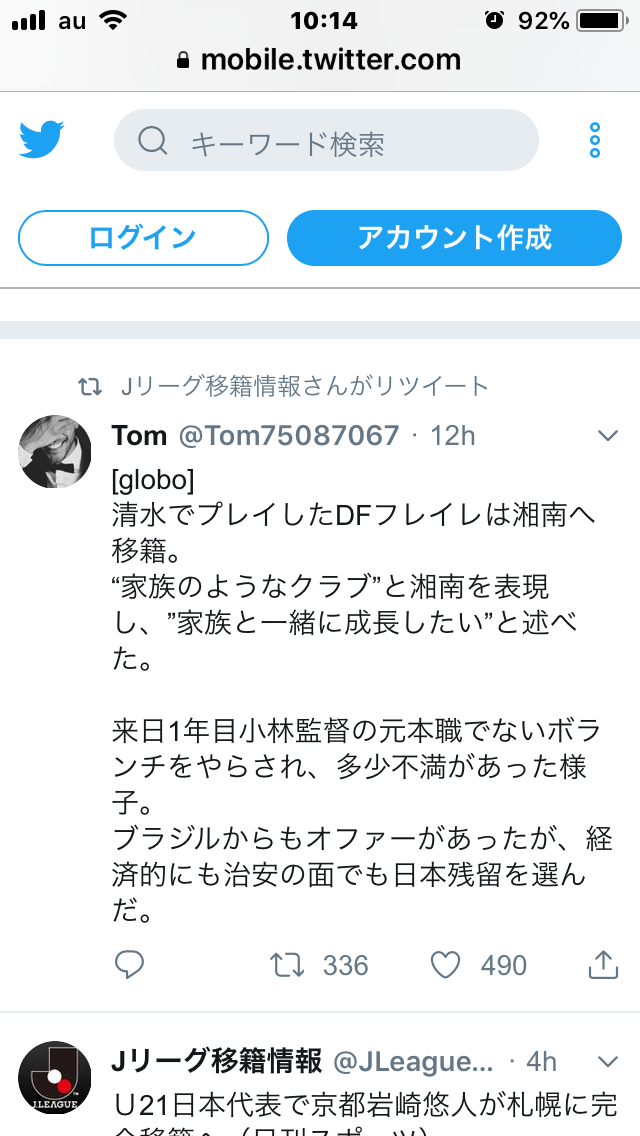640x1136 pixels.
Task: Reply to Tom's tweet
Action: 130,964
